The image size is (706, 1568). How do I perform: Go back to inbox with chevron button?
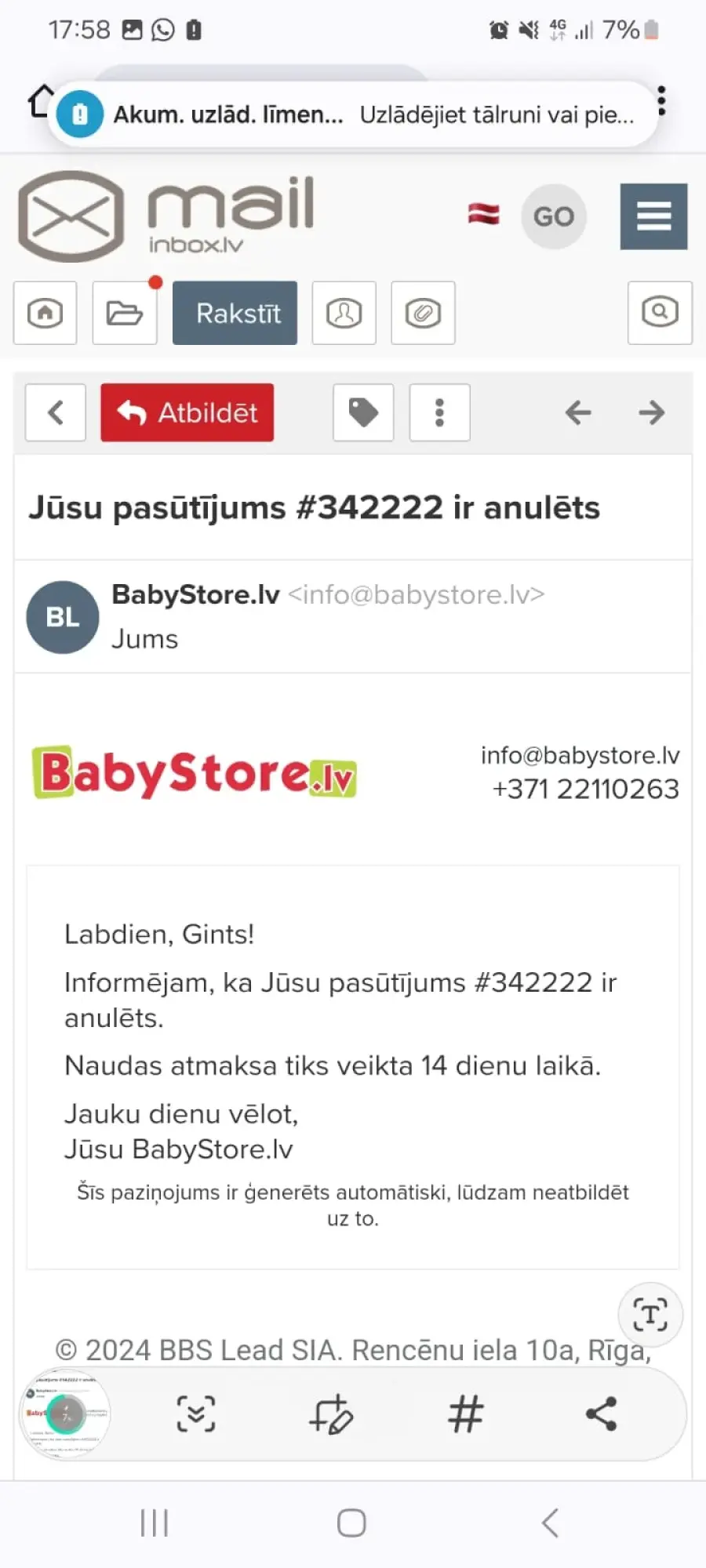56,412
